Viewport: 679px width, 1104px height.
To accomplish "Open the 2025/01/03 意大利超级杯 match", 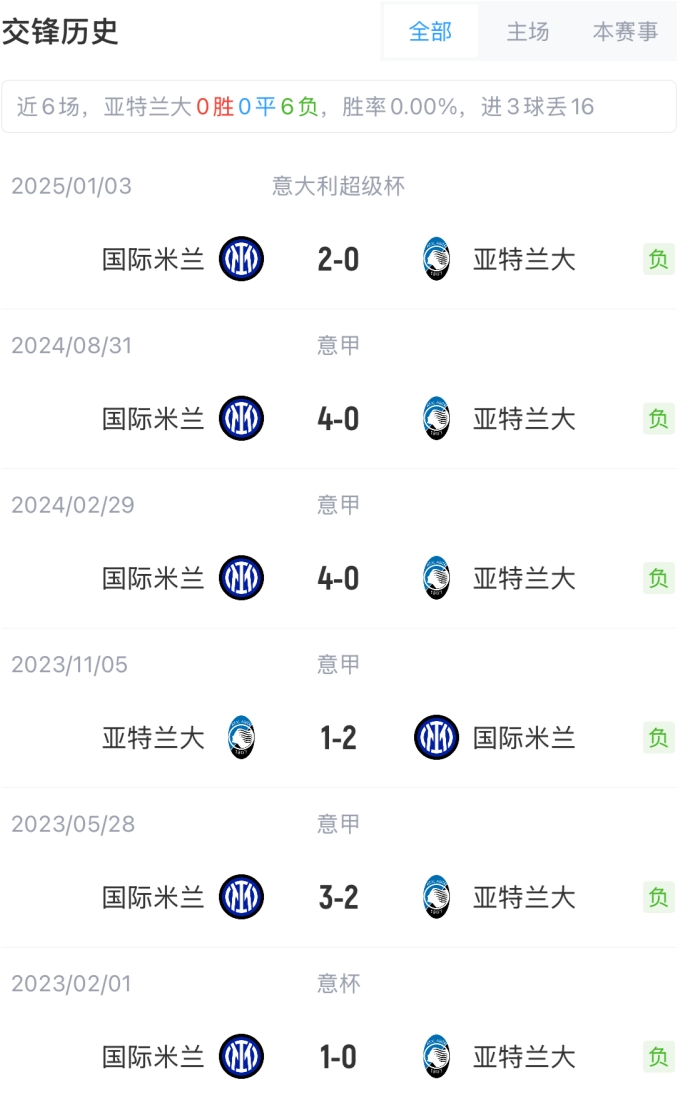I will tap(338, 260).
